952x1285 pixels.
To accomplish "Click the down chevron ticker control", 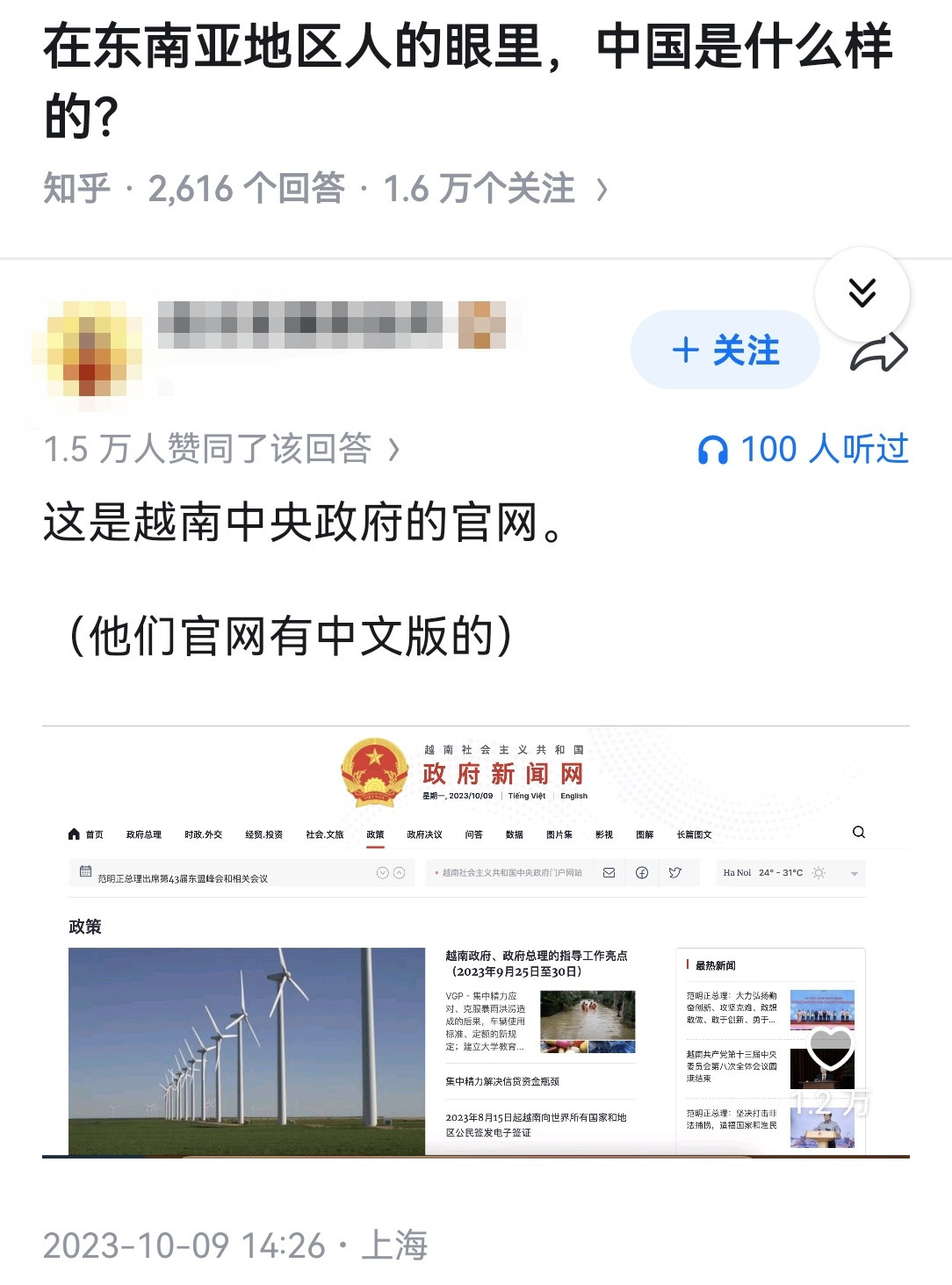I will coord(382,871).
